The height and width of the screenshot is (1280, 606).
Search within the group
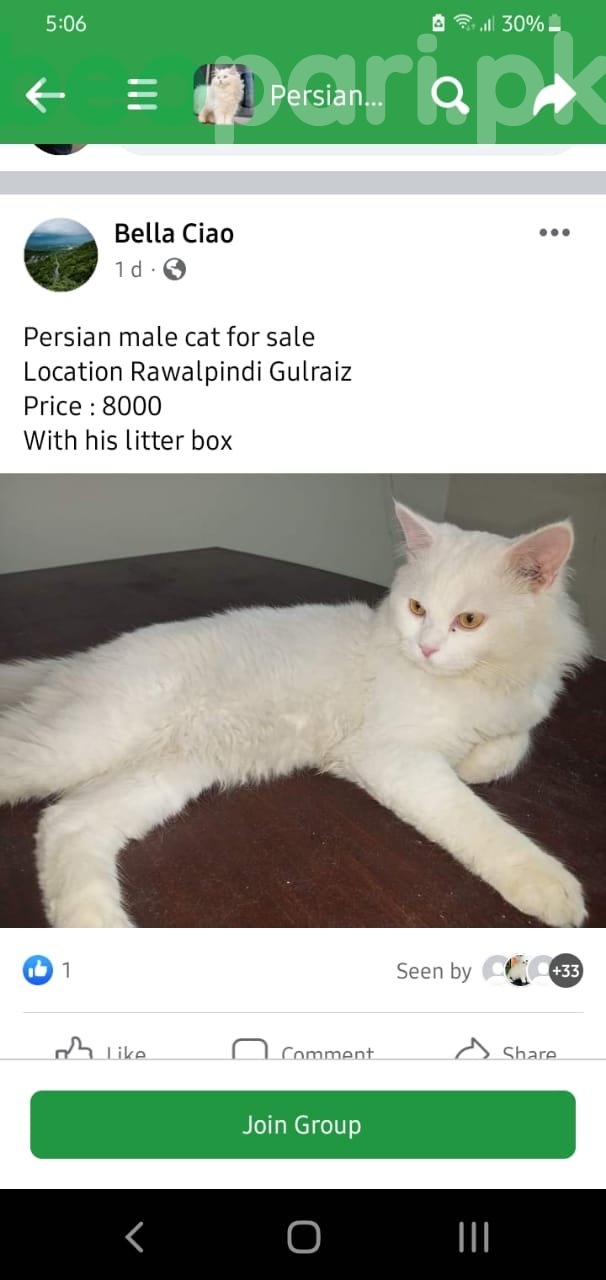tap(449, 96)
